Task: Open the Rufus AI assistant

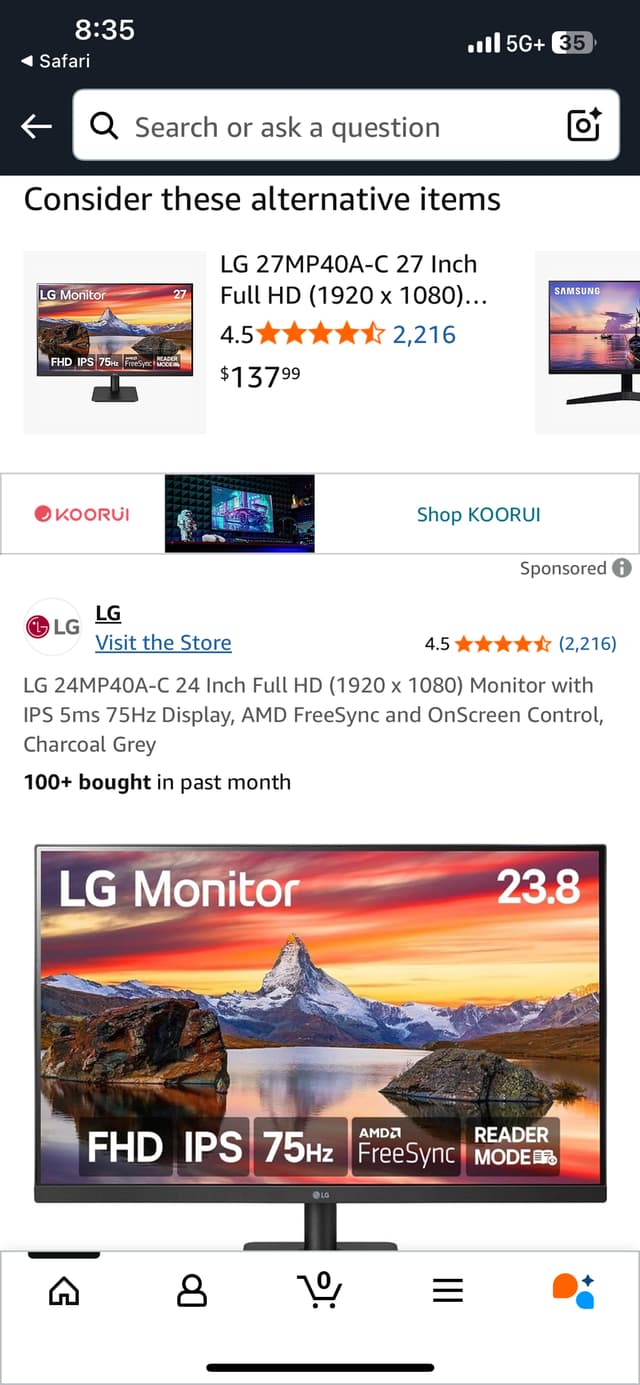Action: pos(574,1290)
